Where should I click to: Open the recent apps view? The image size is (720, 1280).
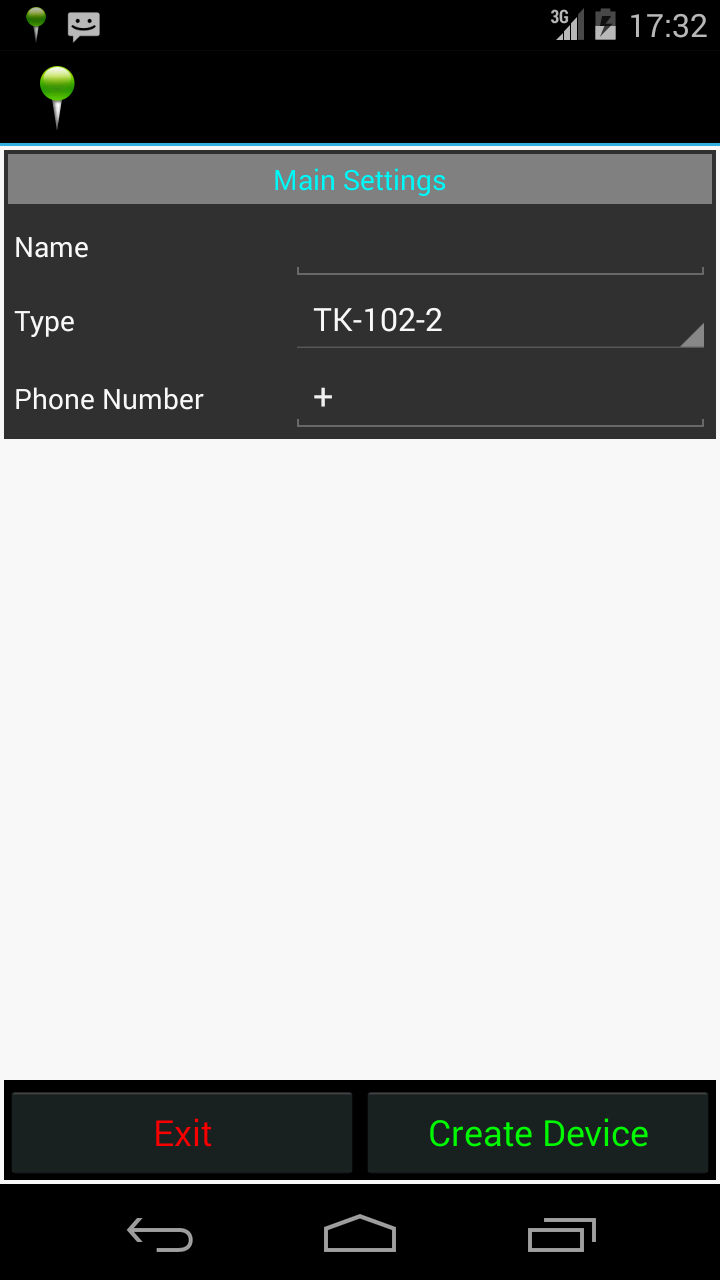click(x=561, y=1235)
